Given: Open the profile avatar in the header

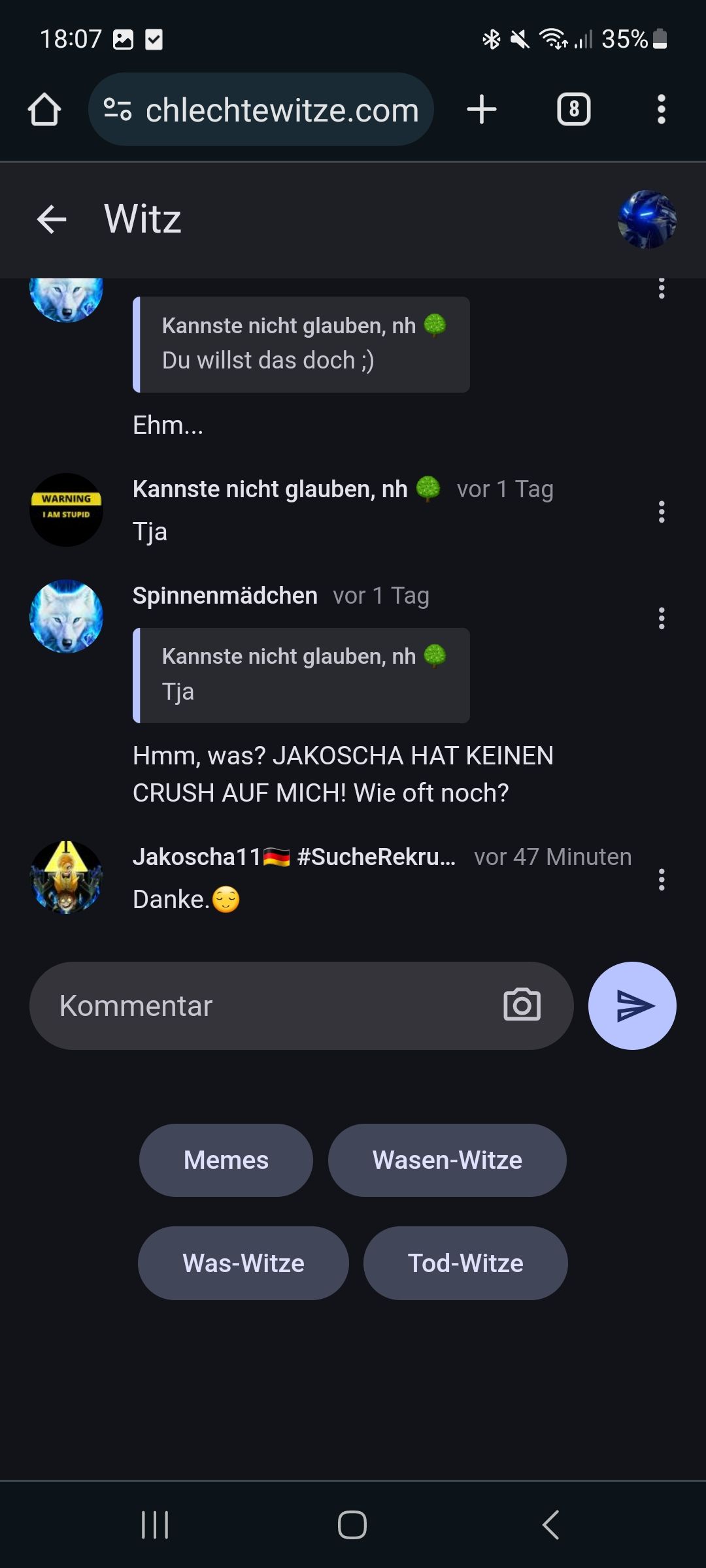Looking at the screenshot, I should (647, 220).
